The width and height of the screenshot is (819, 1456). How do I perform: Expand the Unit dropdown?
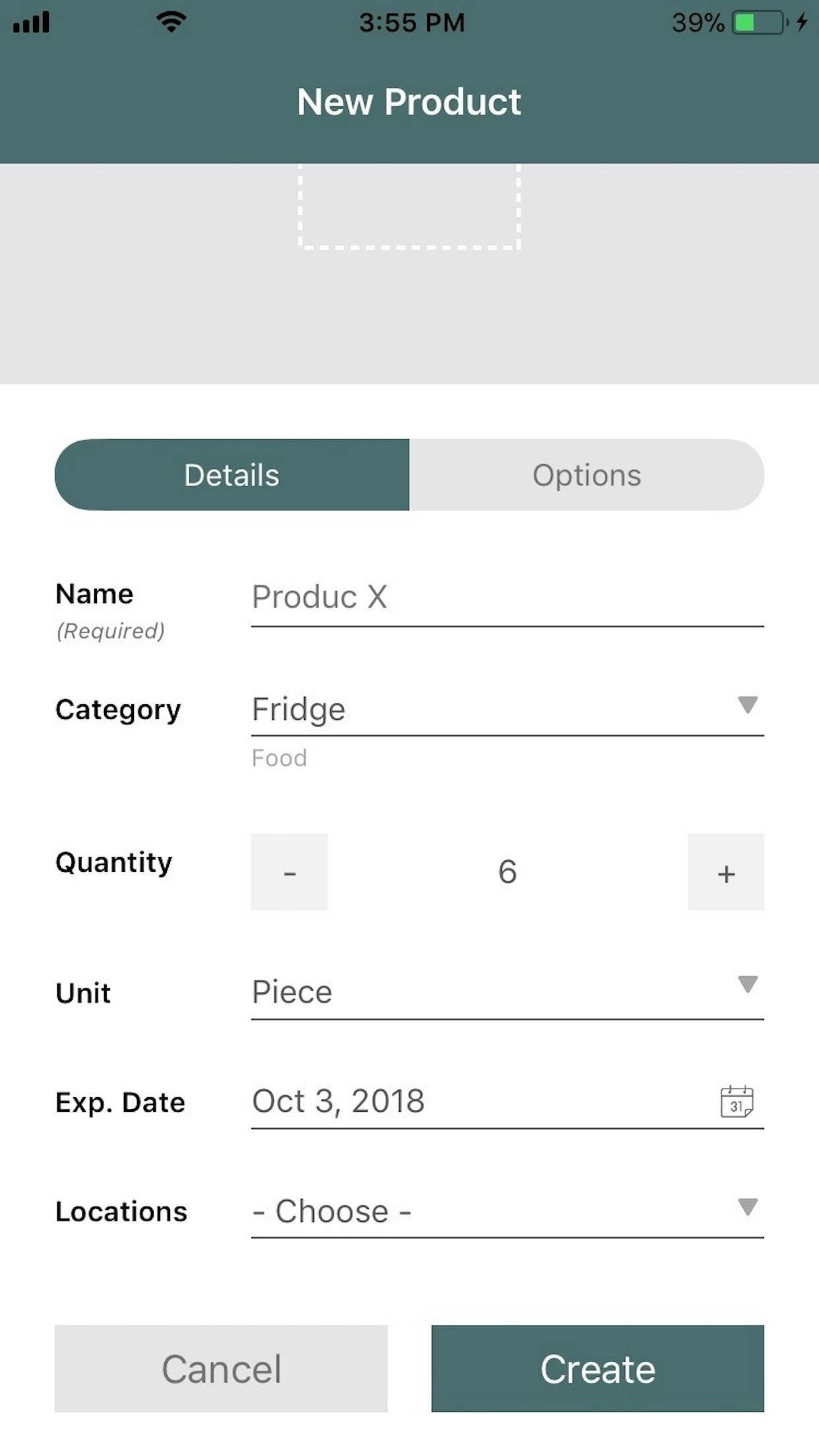point(506,992)
